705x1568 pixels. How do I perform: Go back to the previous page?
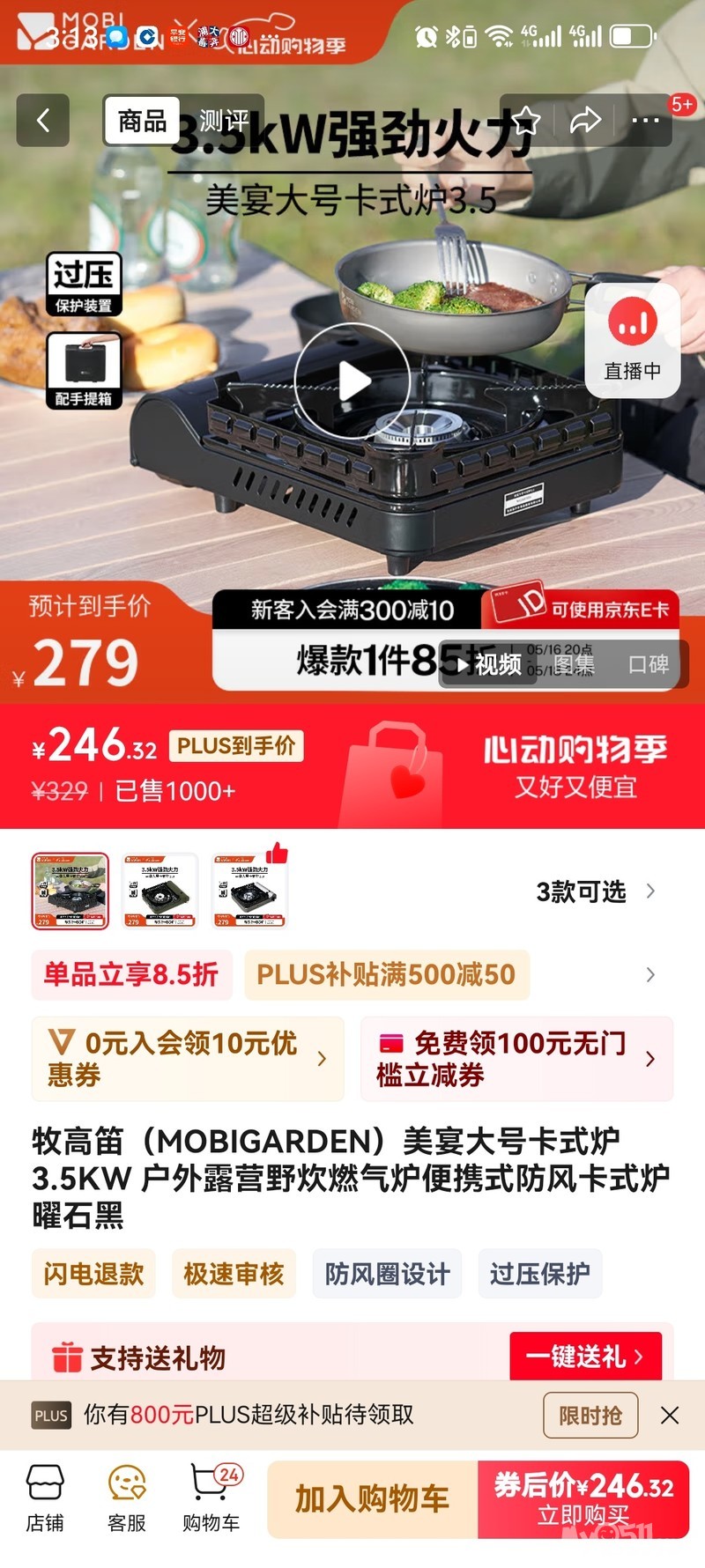(42, 120)
